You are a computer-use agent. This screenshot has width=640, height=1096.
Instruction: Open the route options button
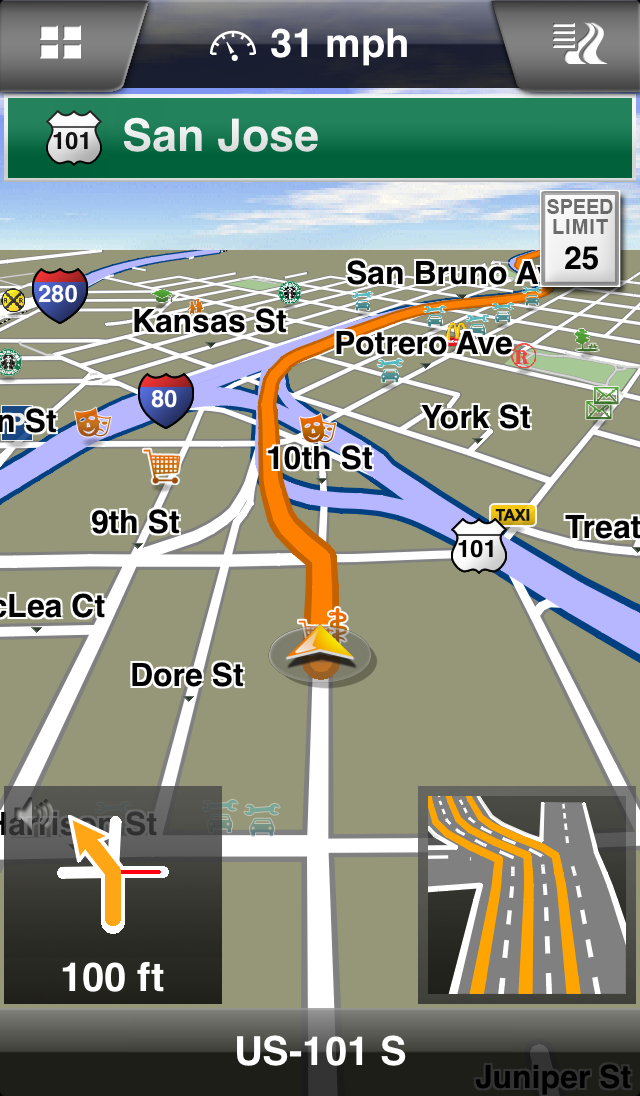pos(579,42)
